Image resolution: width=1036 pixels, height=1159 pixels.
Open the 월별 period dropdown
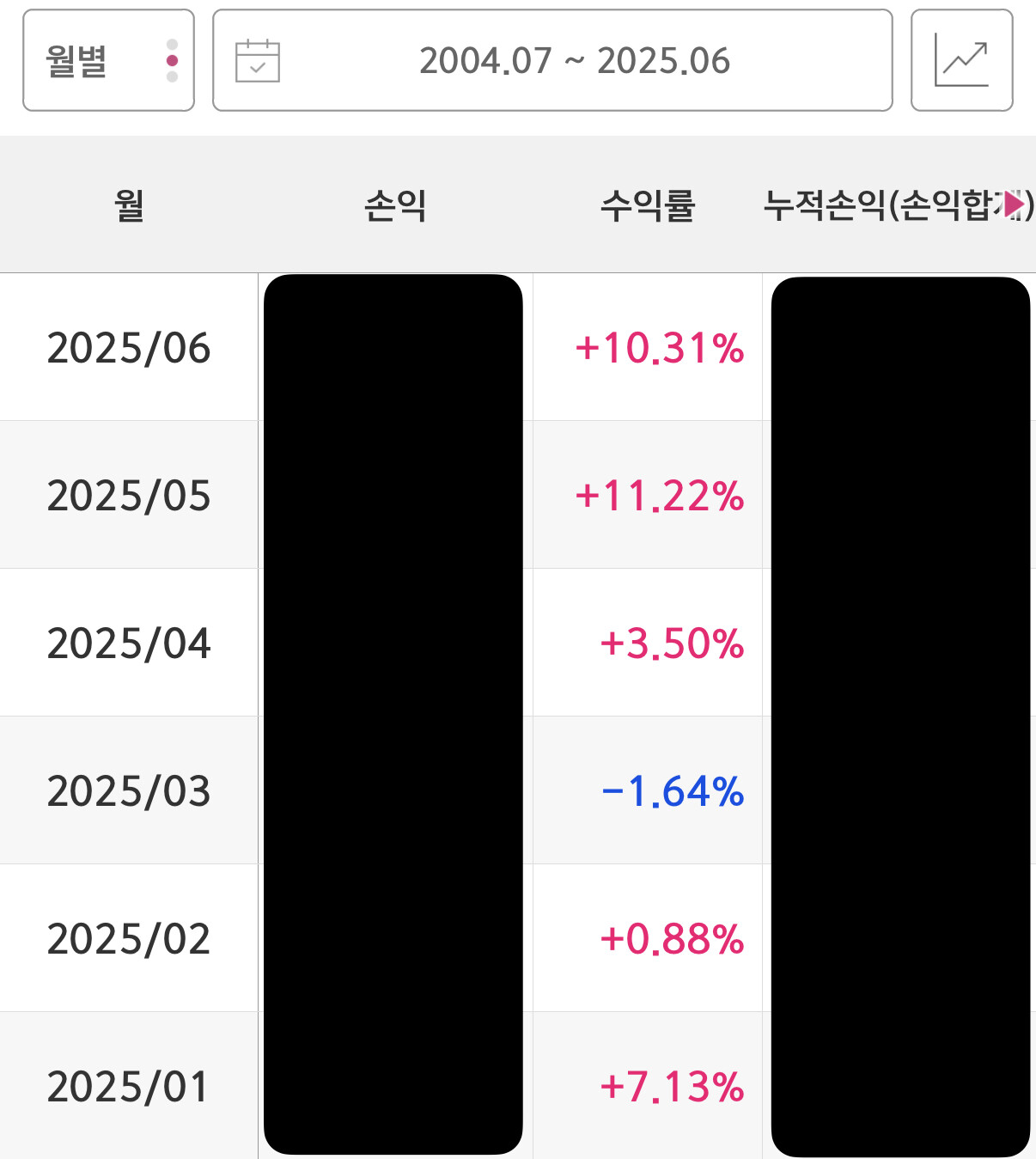tap(108, 60)
